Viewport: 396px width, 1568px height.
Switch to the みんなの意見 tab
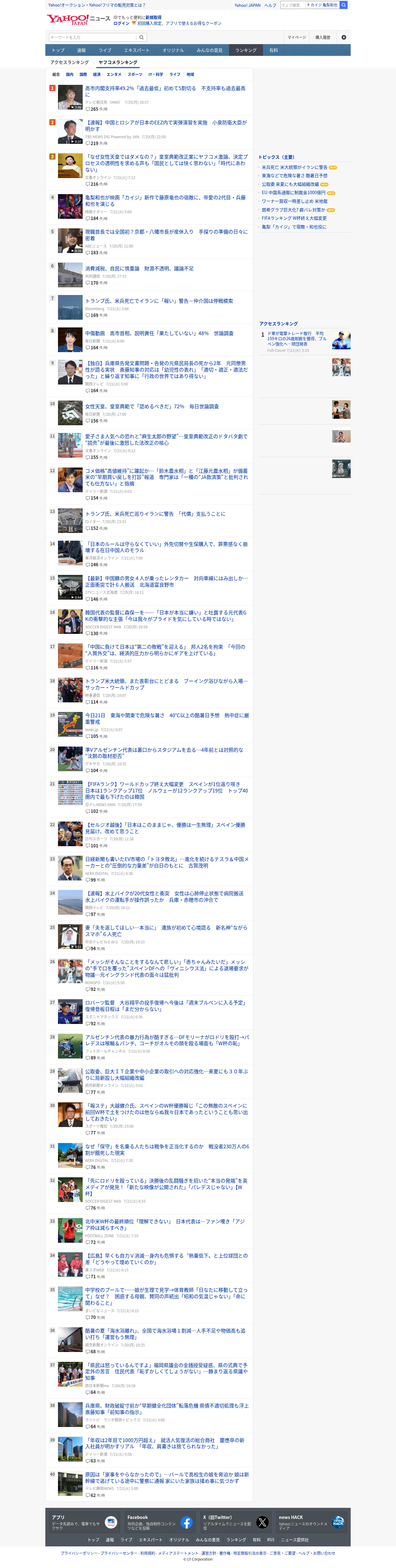pyautogui.click(x=209, y=51)
